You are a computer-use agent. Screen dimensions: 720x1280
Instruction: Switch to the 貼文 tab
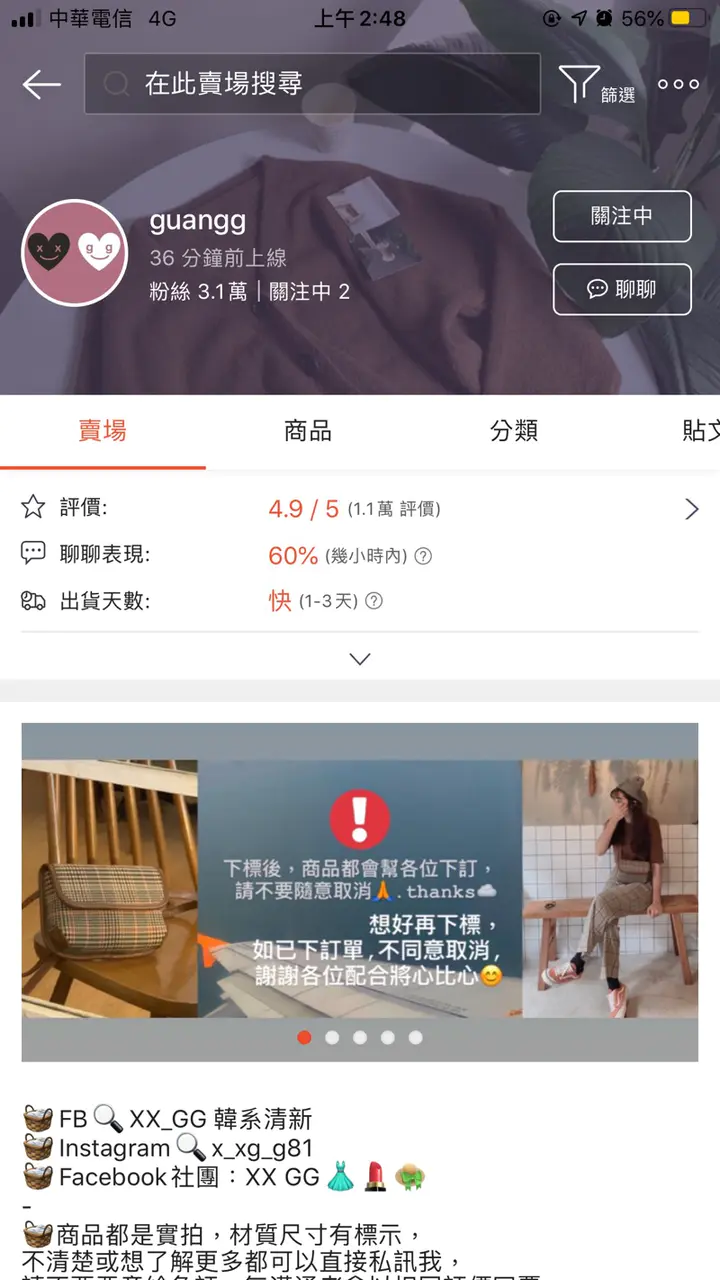click(700, 431)
